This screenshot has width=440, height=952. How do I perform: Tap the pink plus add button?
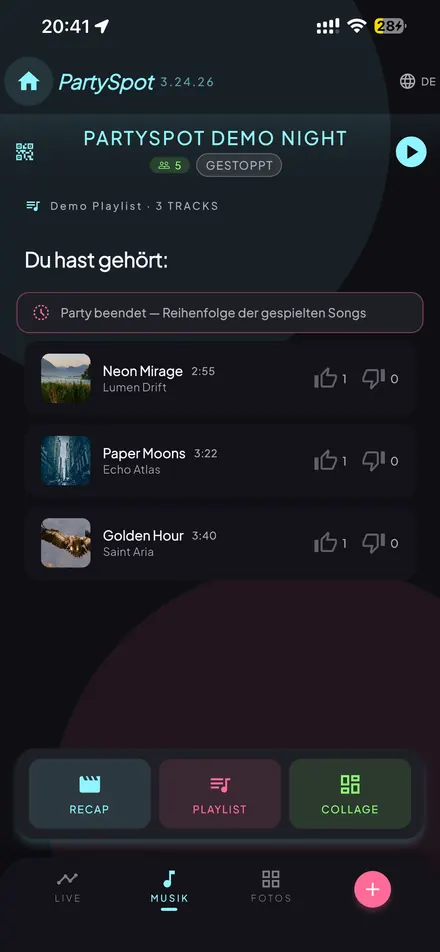[373, 889]
